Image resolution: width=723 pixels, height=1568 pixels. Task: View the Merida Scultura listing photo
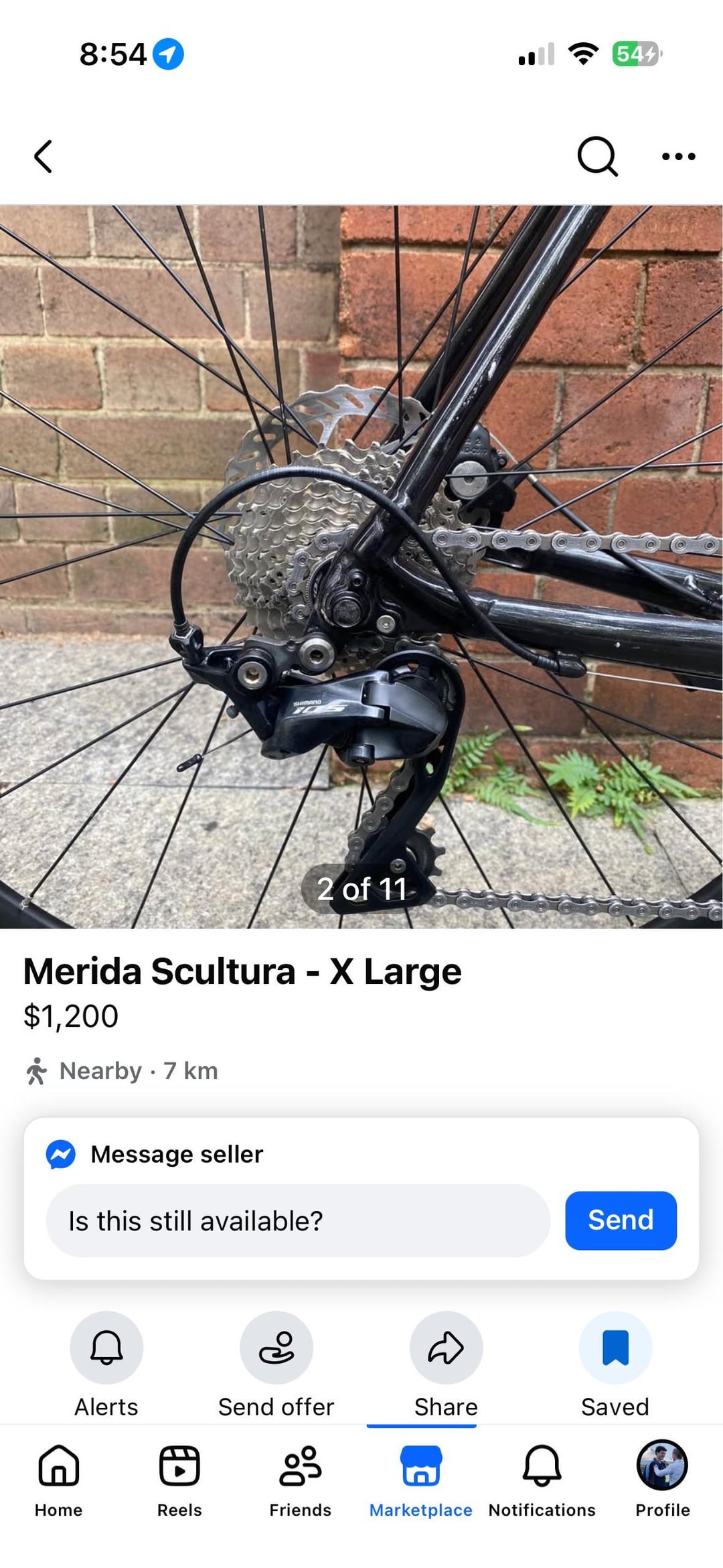[x=361, y=567]
